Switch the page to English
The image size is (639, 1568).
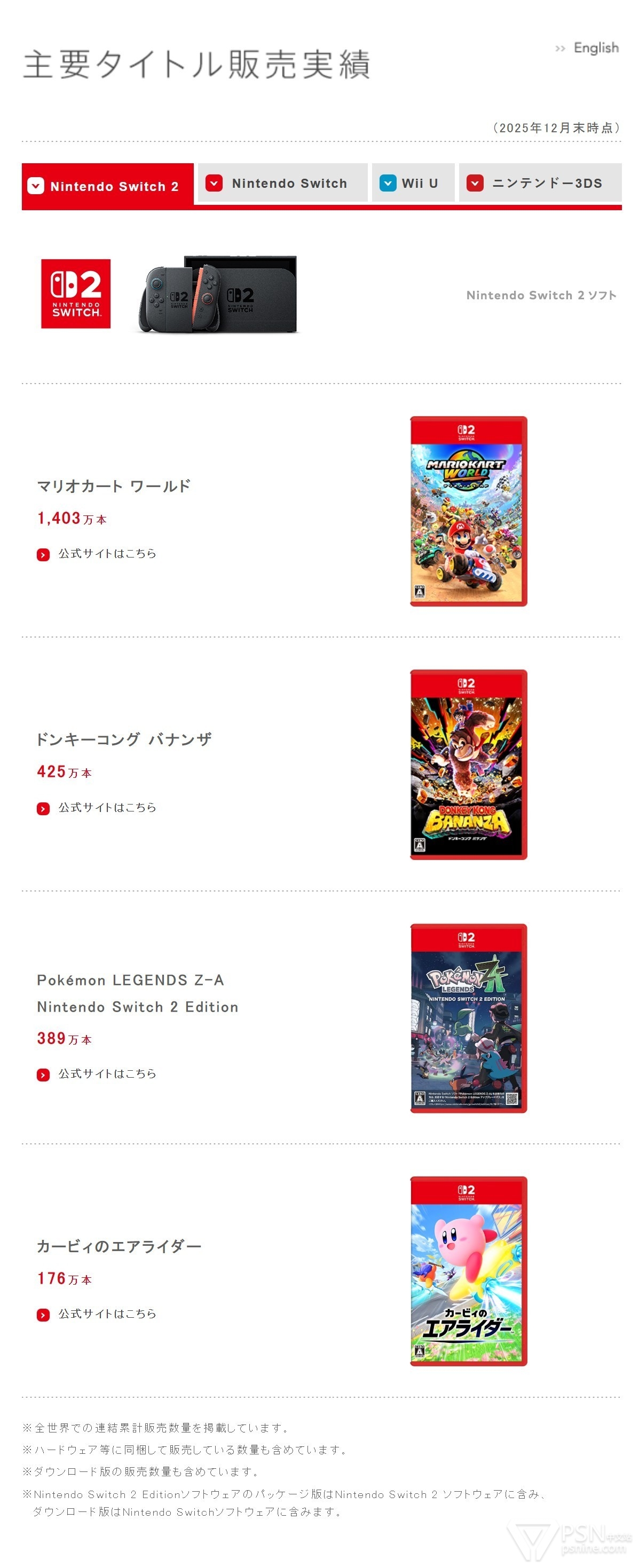click(x=595, y=48)
